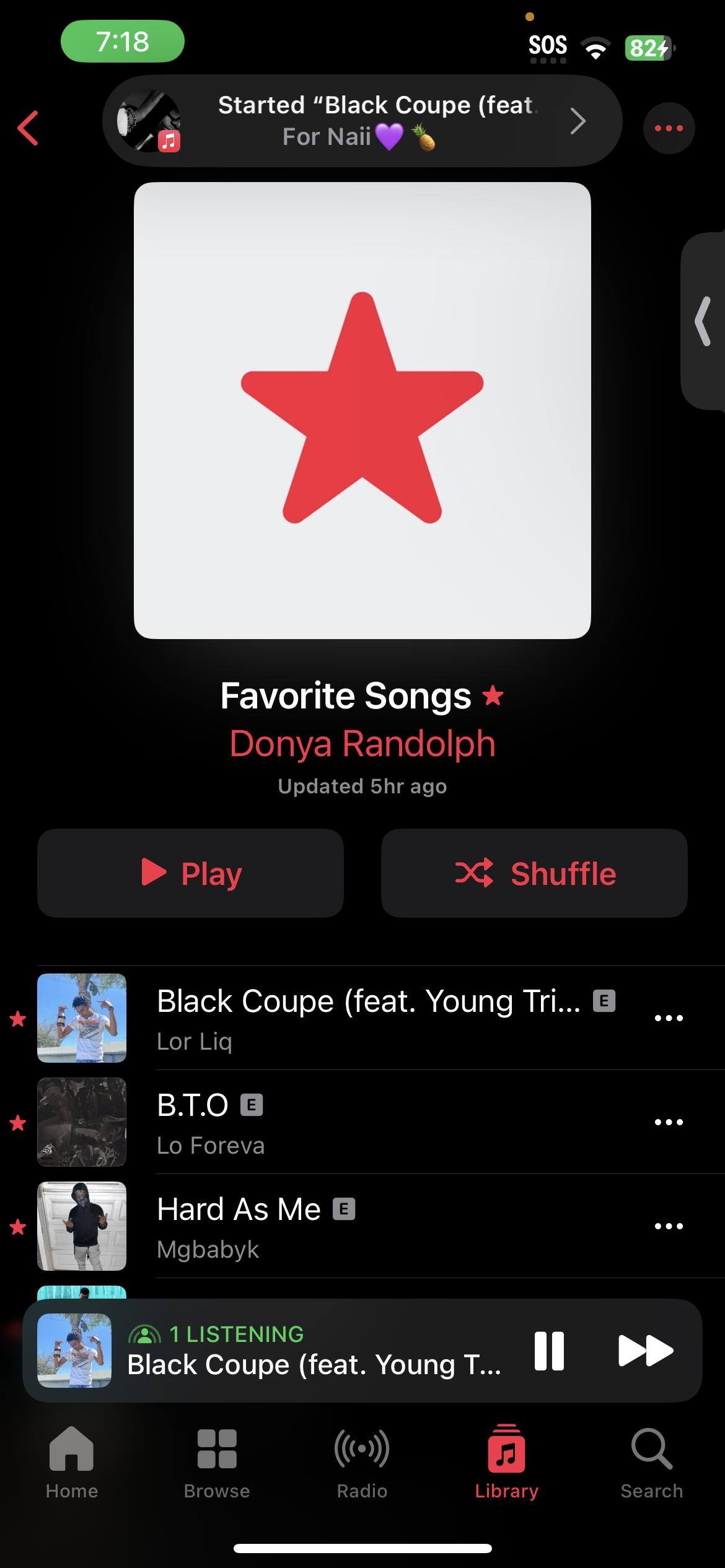Open the Started Black Coupe notification banner
The width and height of the screenshot is (725, 1568).
[x=362, y=121]
